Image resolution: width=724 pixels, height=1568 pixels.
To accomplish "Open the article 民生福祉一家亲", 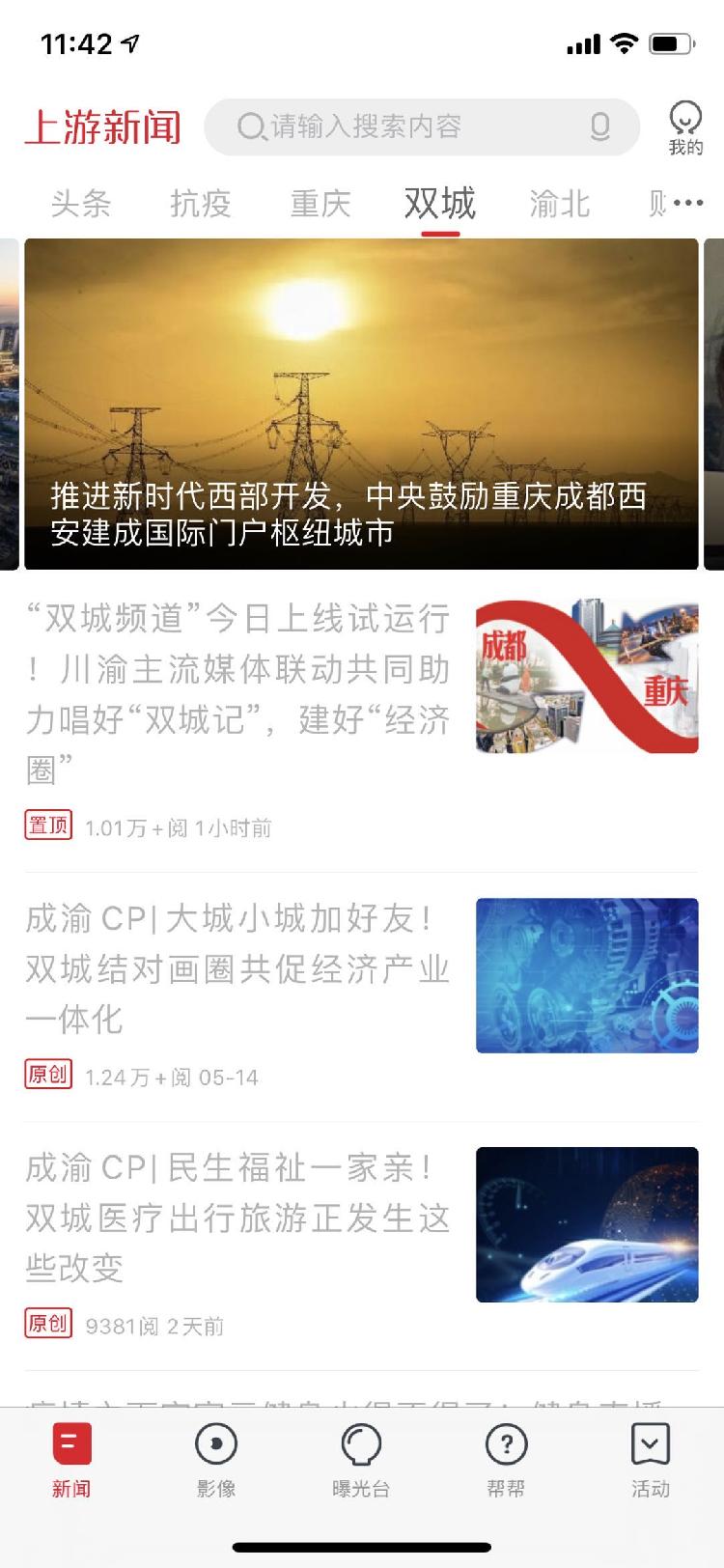I will pos(237,1217).
